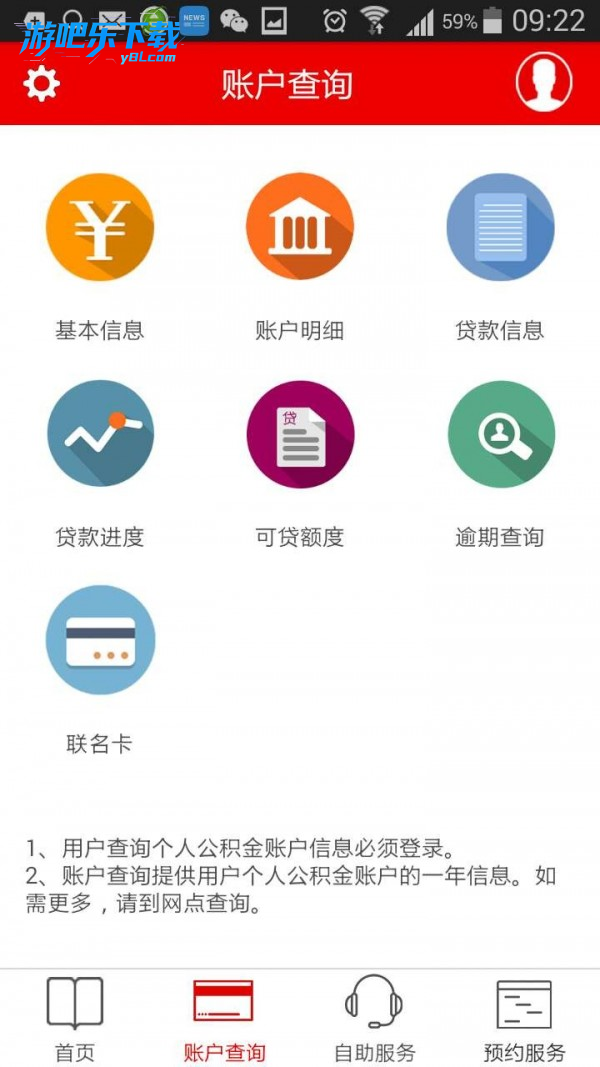The width and height of the screenshot is (600, 1067).
Task: Switch to the 预约服务 tab
Action: coord(524,1019)
